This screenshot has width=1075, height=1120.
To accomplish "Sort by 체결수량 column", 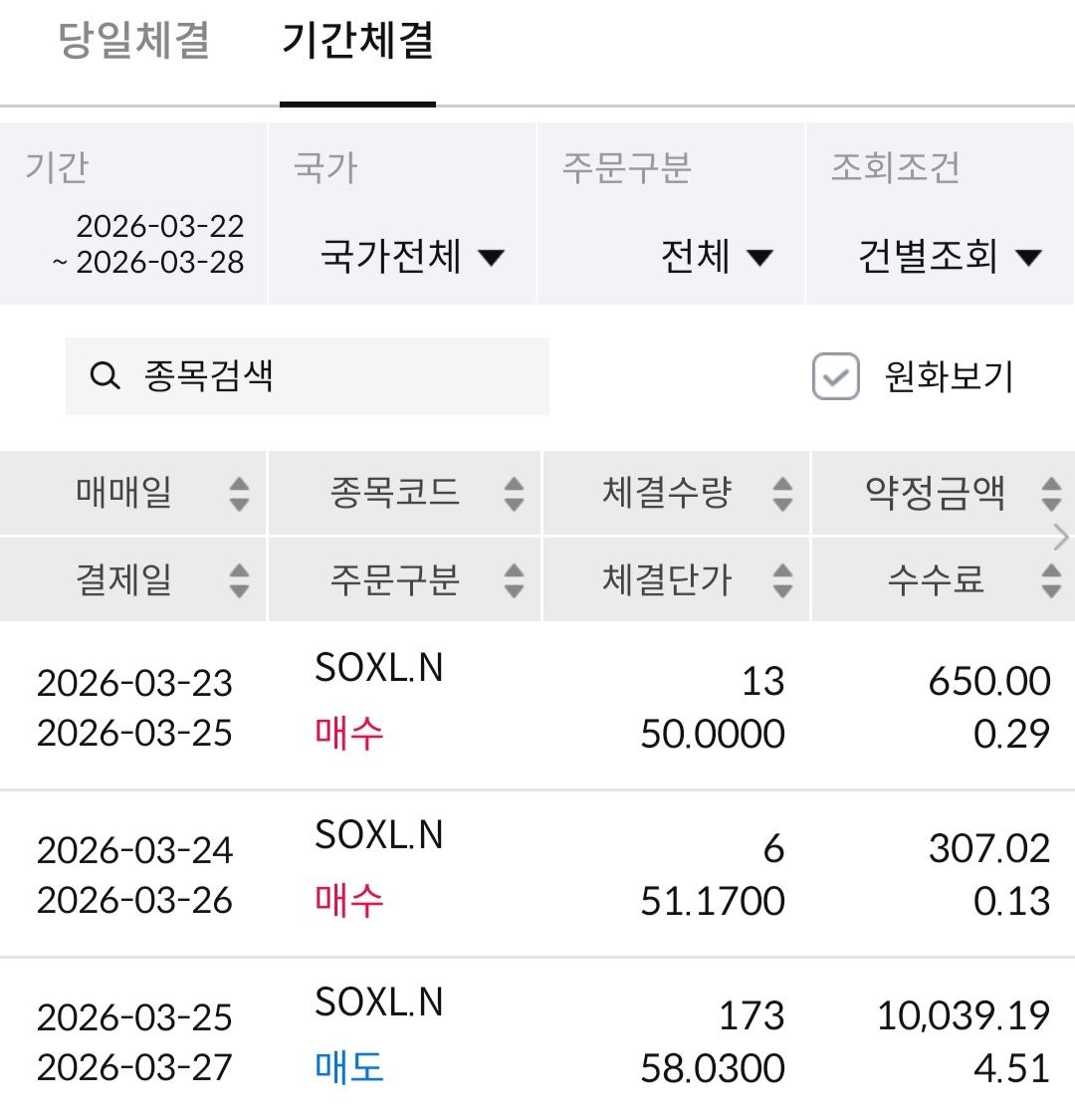I will (677, 493).
